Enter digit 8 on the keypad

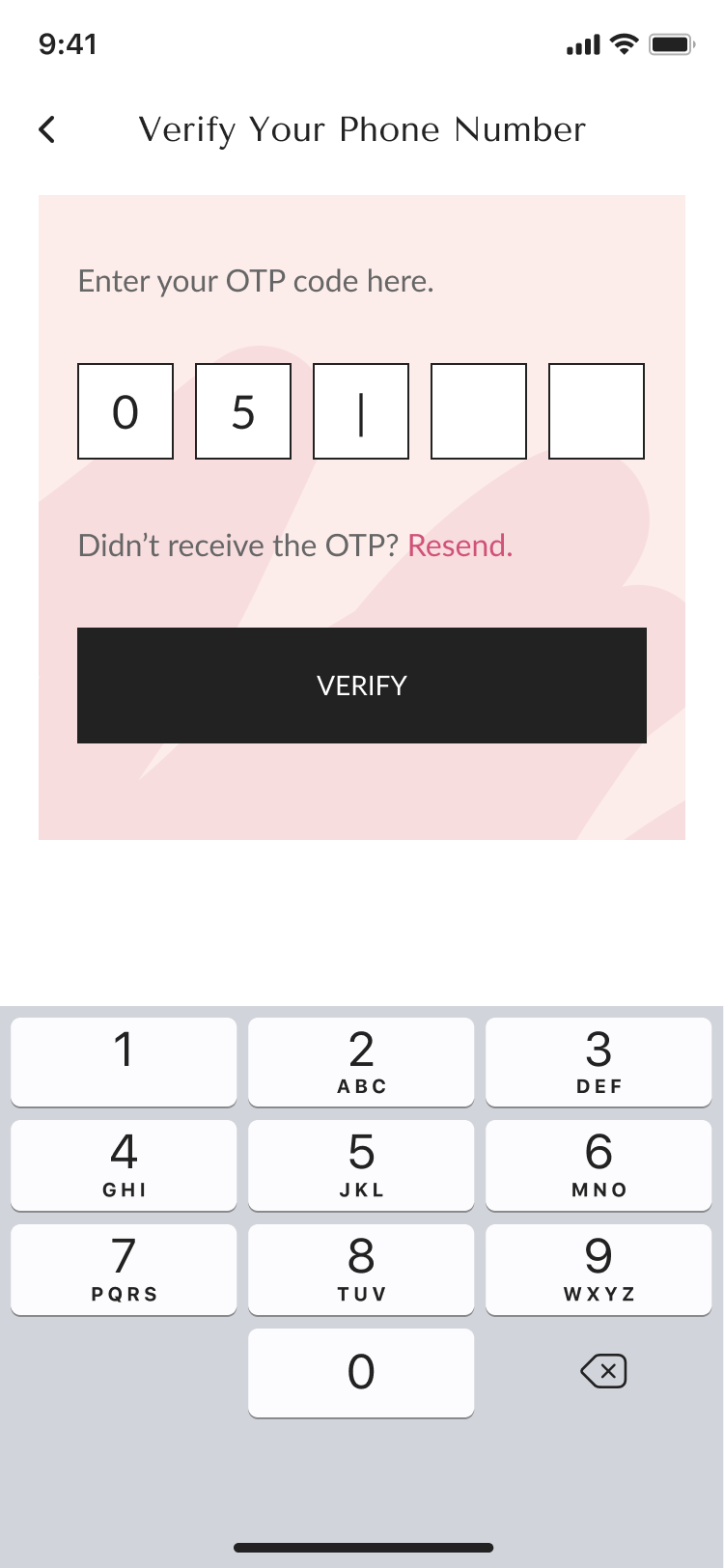click(361, 1269)
